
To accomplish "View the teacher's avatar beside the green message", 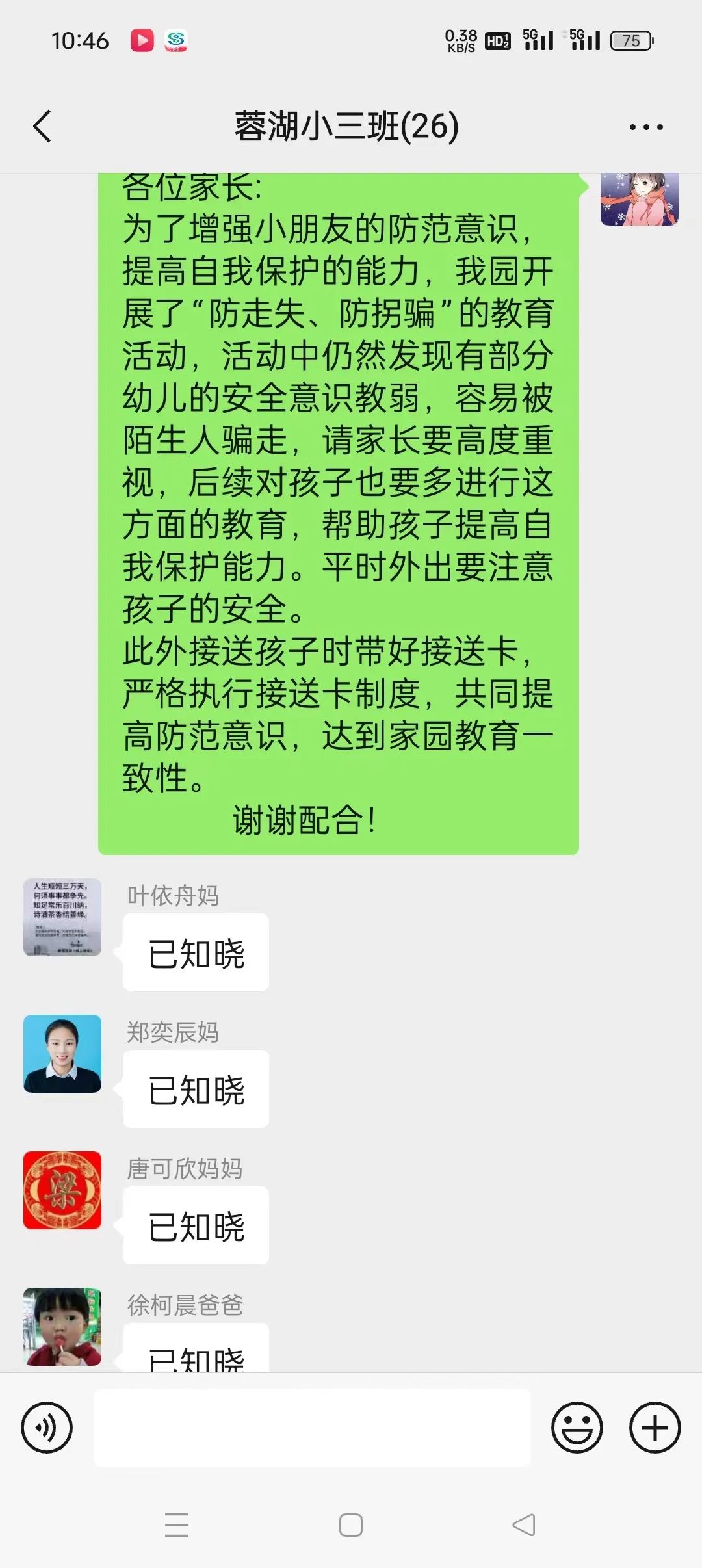I will pyautogui.click(x=639, y=199).
